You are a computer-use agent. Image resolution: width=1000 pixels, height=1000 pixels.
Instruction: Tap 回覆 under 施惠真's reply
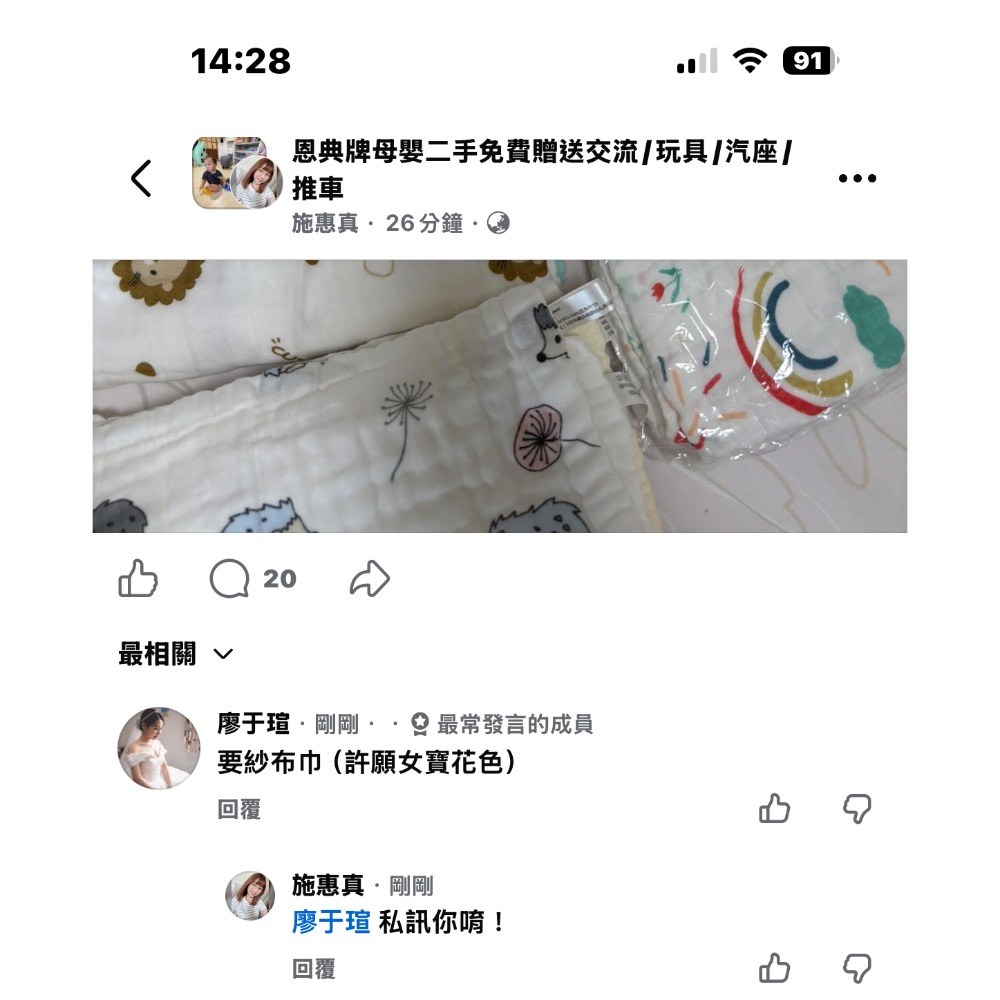313,968
